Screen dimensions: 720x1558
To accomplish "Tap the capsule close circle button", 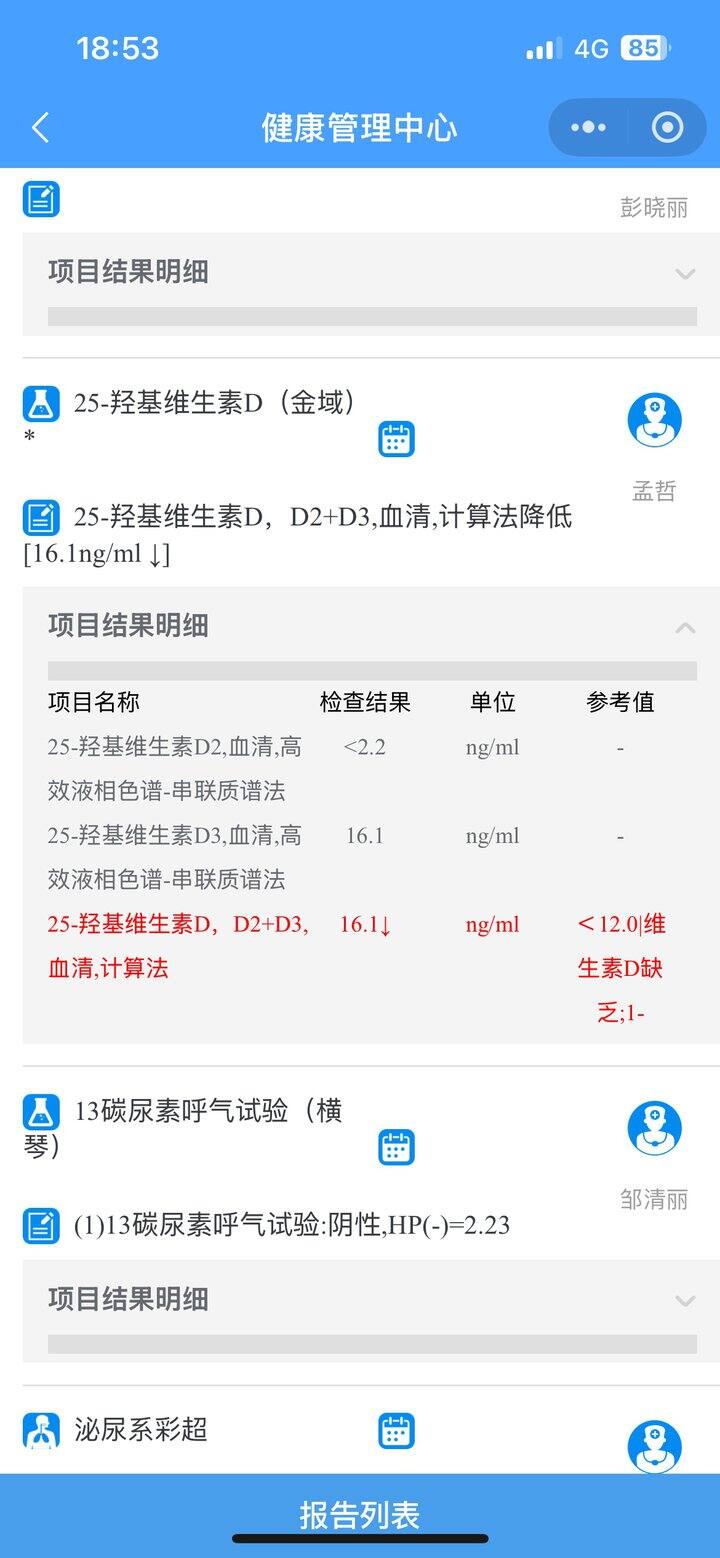I will tap(668, 127).
